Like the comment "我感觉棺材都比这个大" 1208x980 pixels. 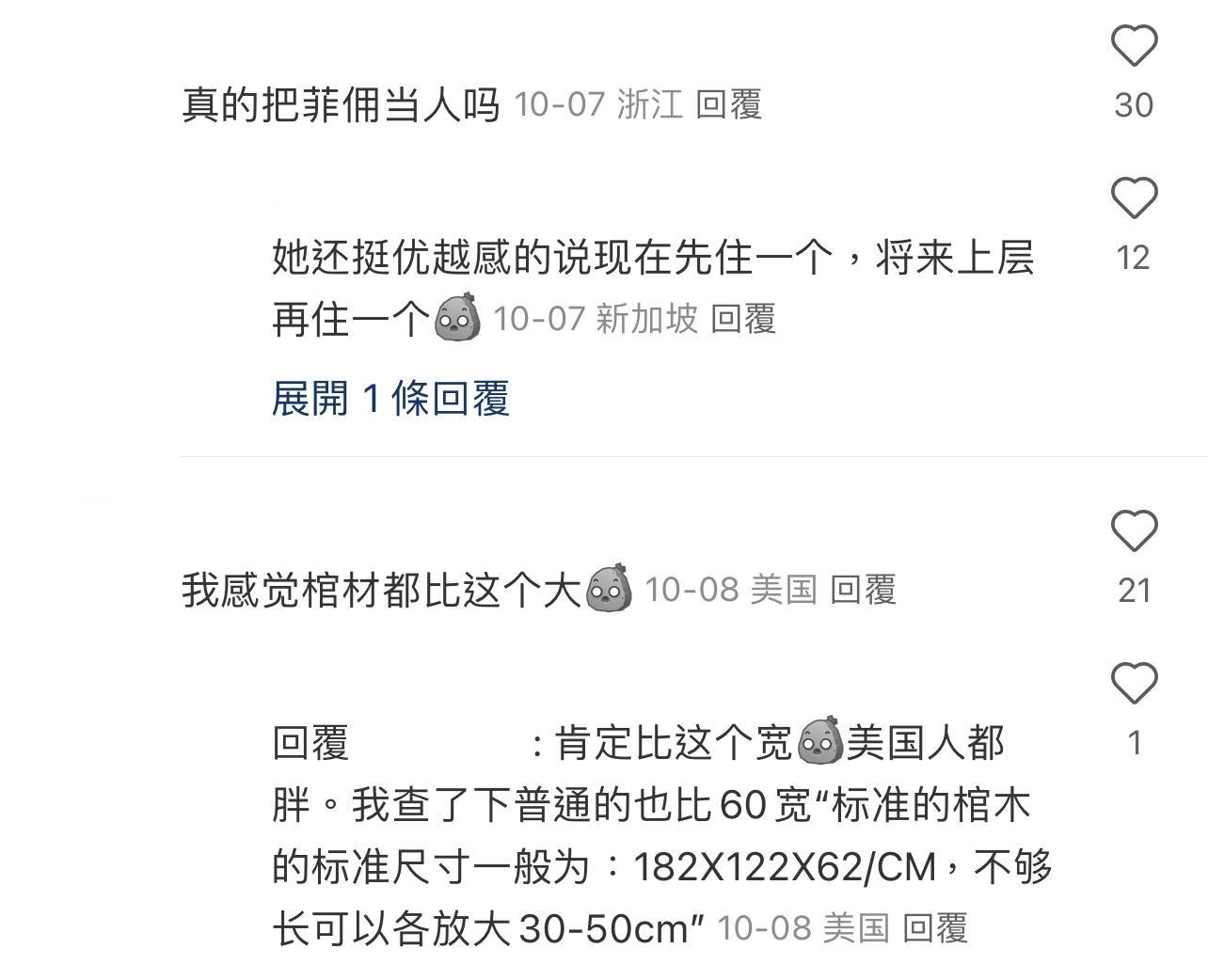click(x=1134, y=531)
